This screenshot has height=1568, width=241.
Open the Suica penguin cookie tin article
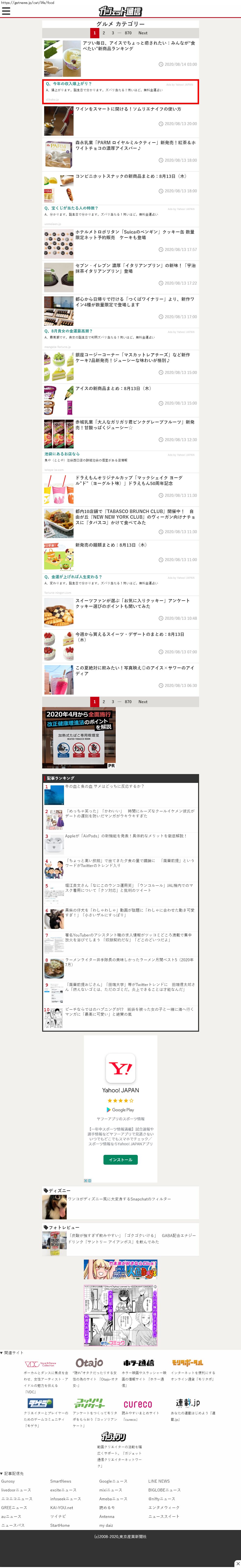coord(135,235)
